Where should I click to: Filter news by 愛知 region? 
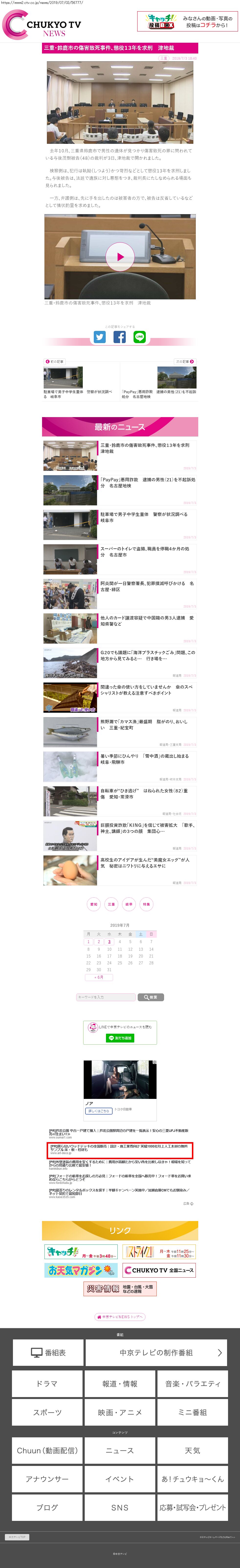[93, 904]
